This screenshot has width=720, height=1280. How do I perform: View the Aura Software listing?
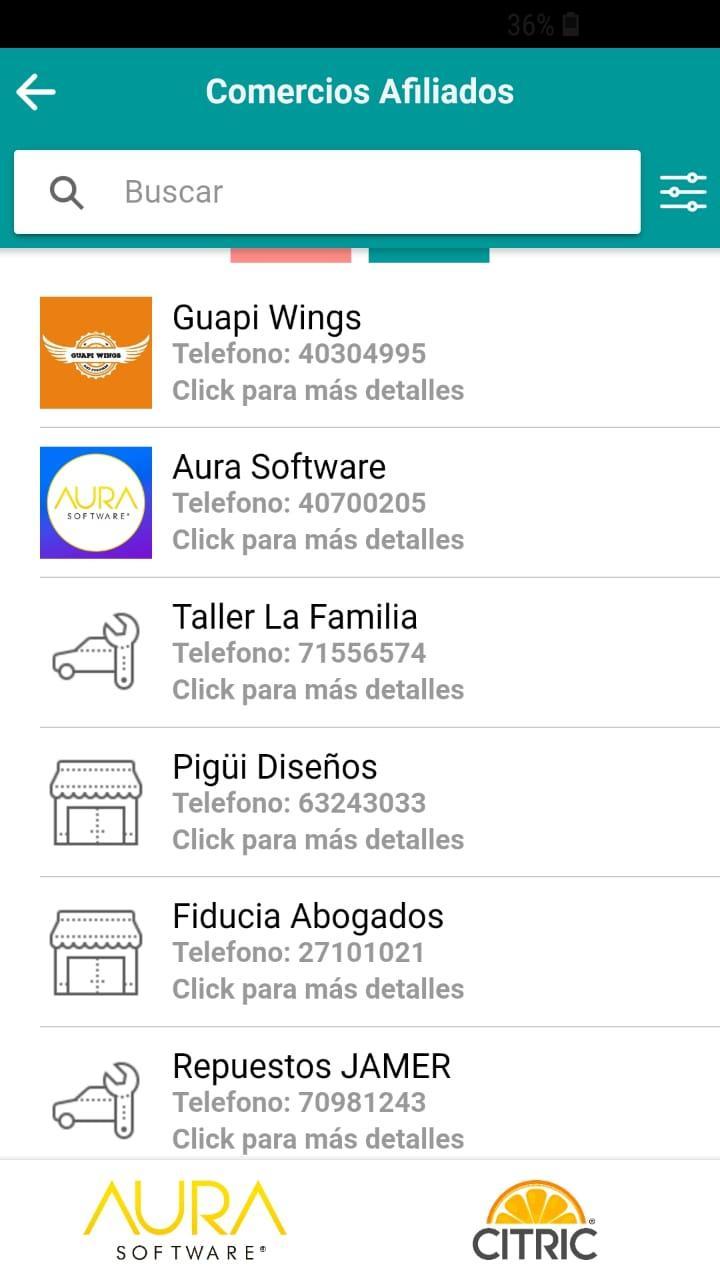(380, 503)
